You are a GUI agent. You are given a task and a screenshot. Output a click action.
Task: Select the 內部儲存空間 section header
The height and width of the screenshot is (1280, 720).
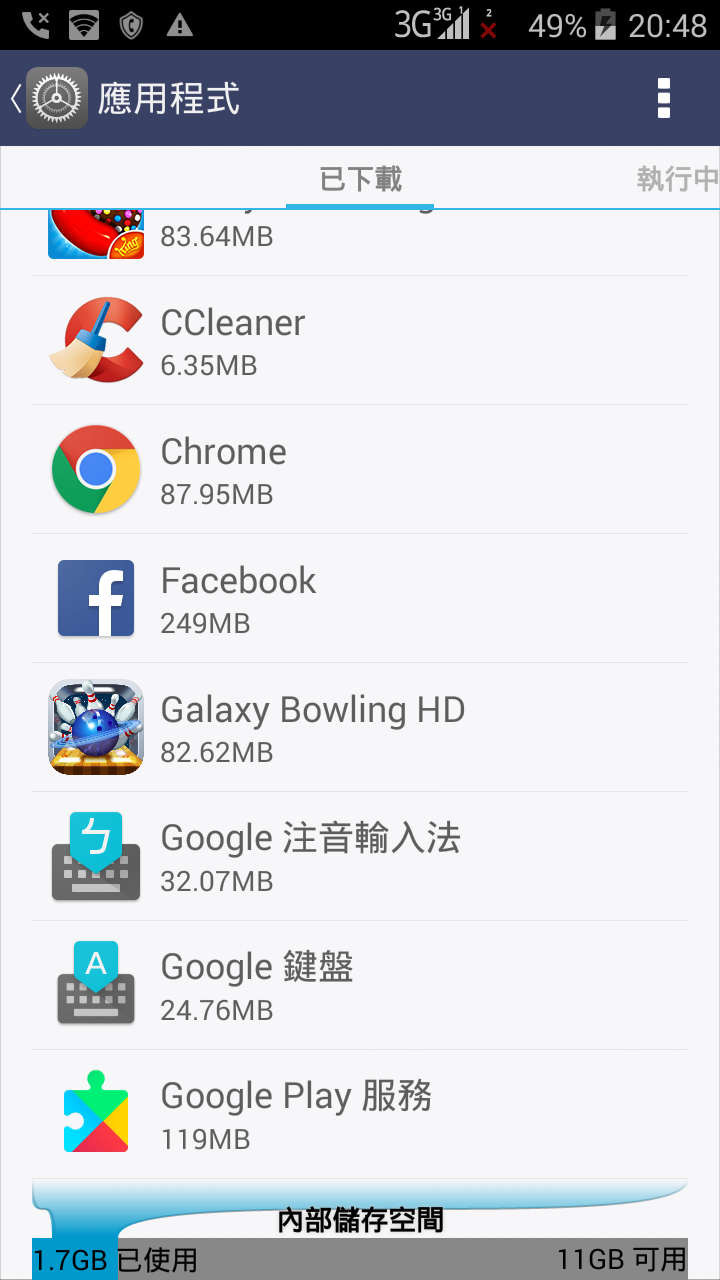coord(360,1220)
